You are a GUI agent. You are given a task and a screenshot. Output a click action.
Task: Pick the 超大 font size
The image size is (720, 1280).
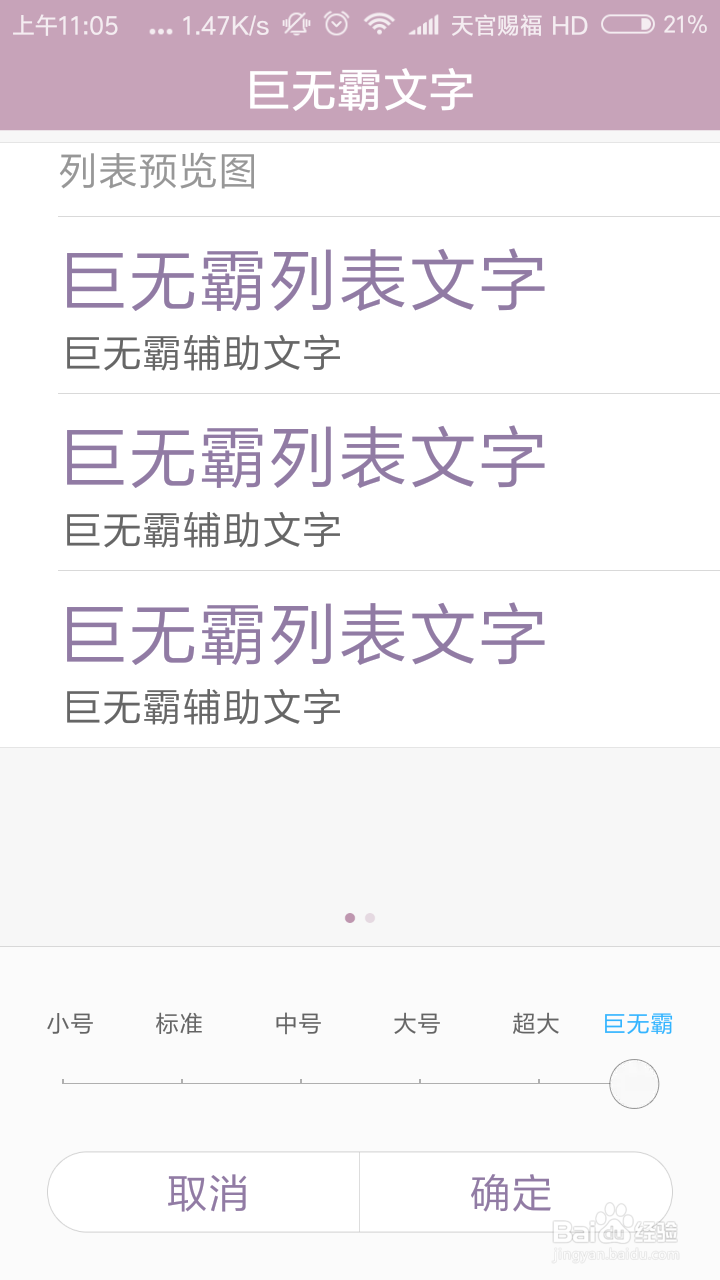point(536,1024)
